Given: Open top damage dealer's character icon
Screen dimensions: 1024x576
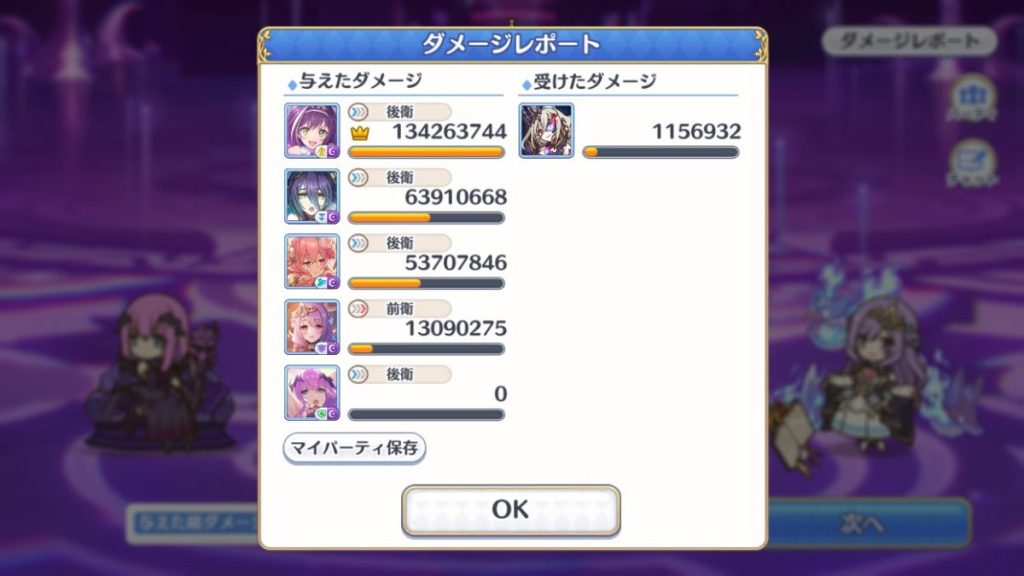Looking at the screenshot, I should pos(312,131).
